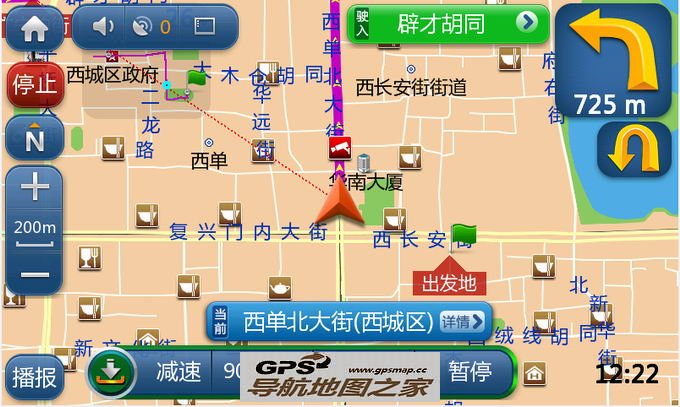Toggle the N compass orientation

34,141
